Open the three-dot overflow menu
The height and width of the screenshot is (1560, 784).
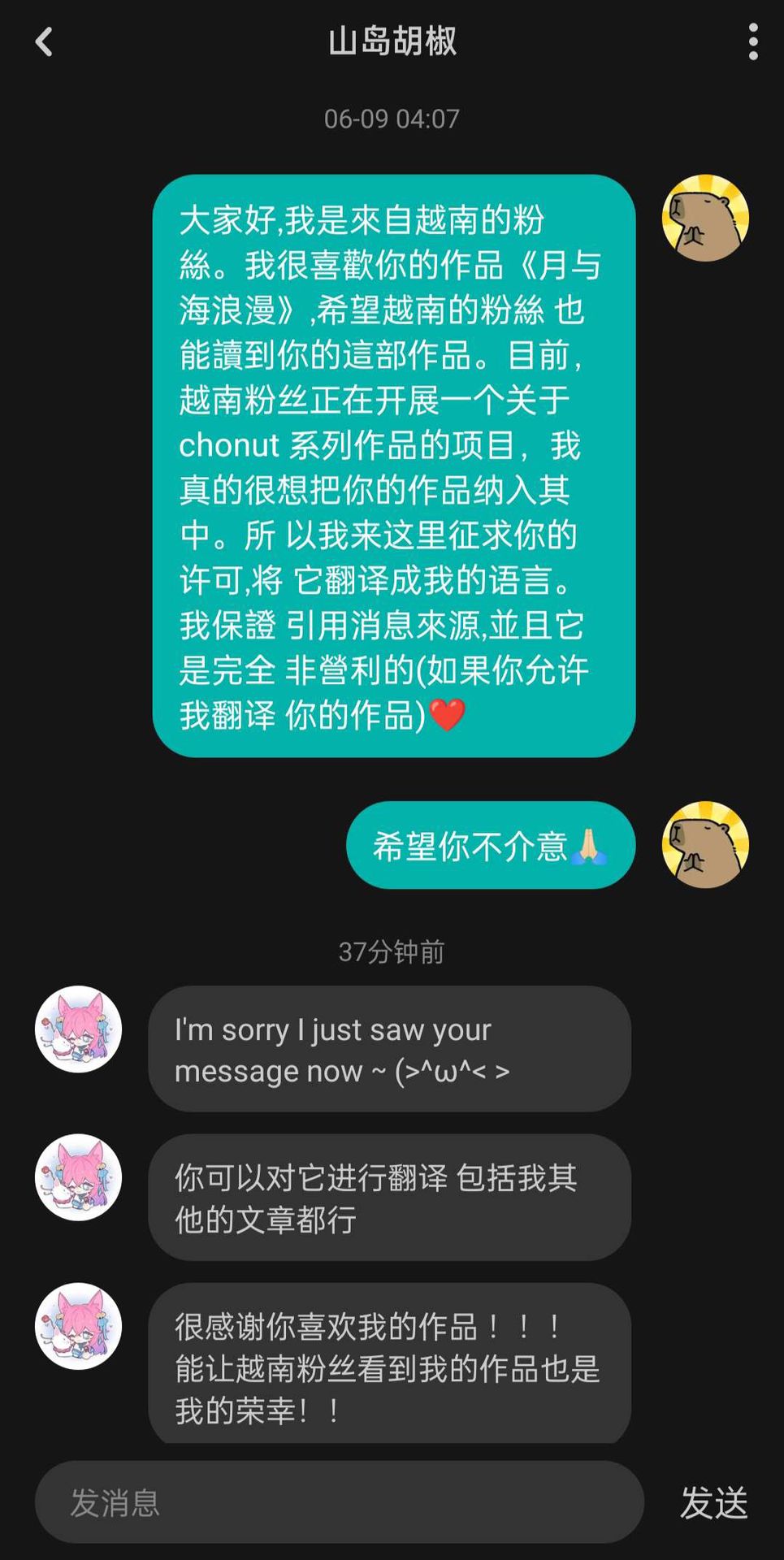click(753, 41)
